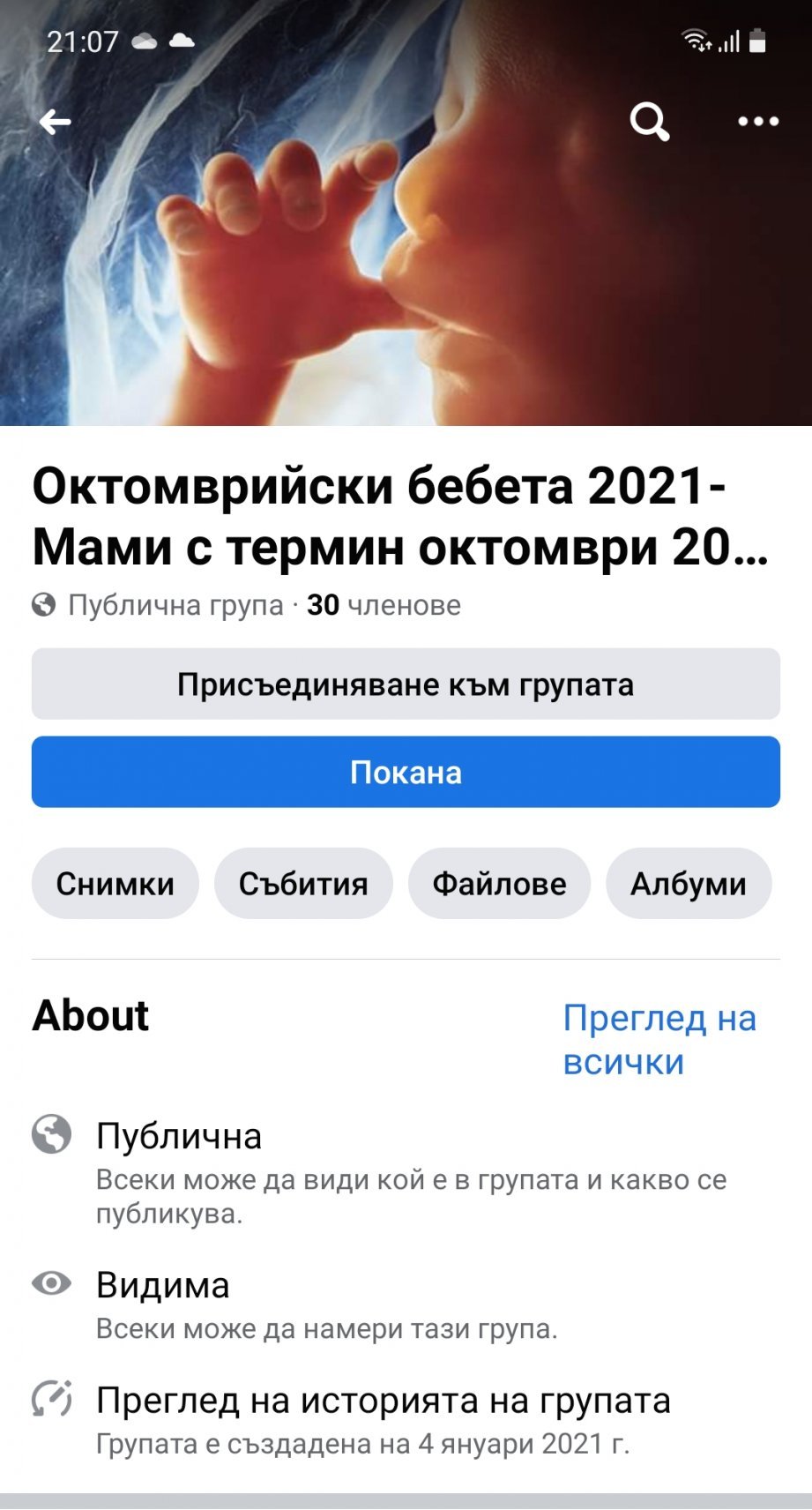Open the Преглед на всички link

click(659, 1040)
